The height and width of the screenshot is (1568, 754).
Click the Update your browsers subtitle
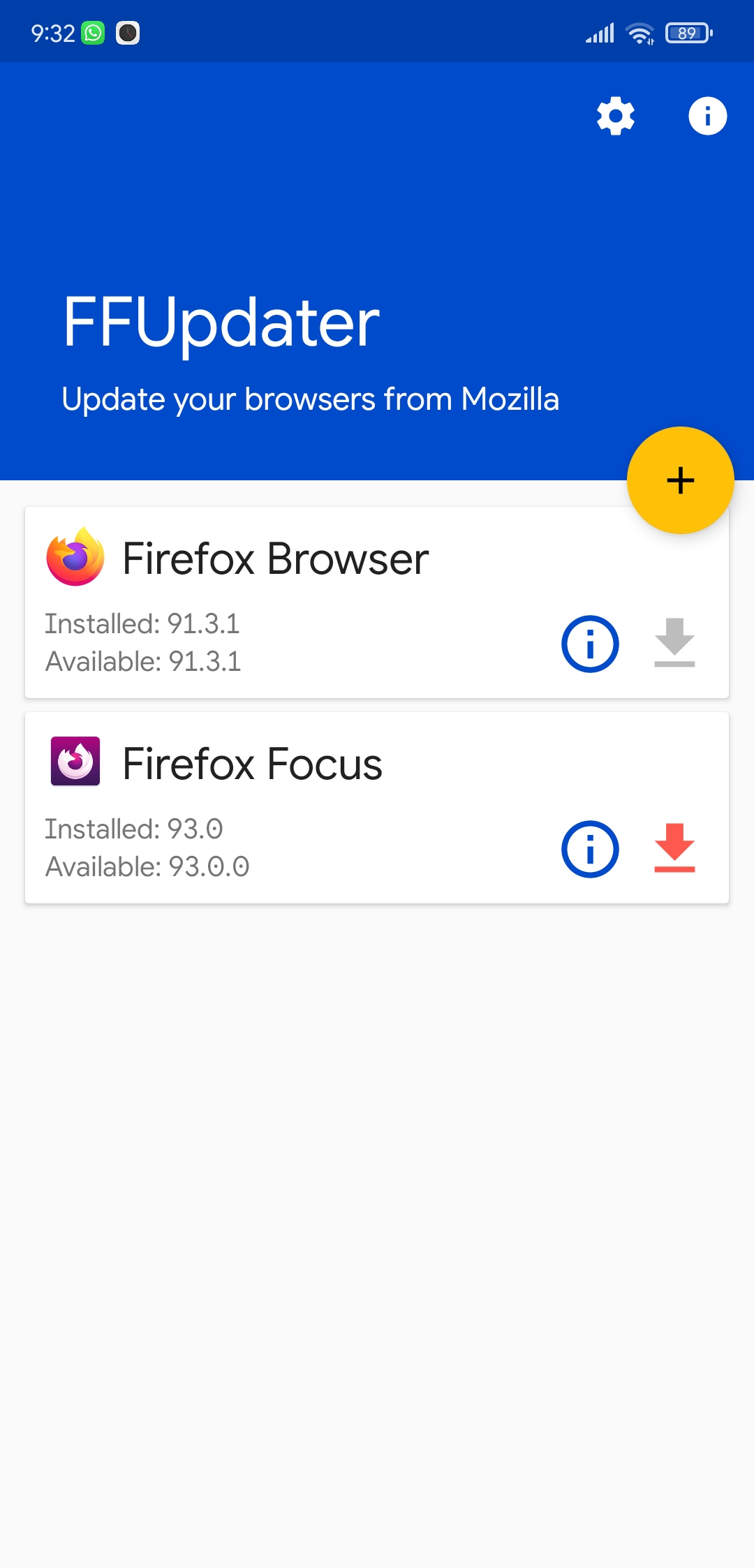(x=311, y=399)
